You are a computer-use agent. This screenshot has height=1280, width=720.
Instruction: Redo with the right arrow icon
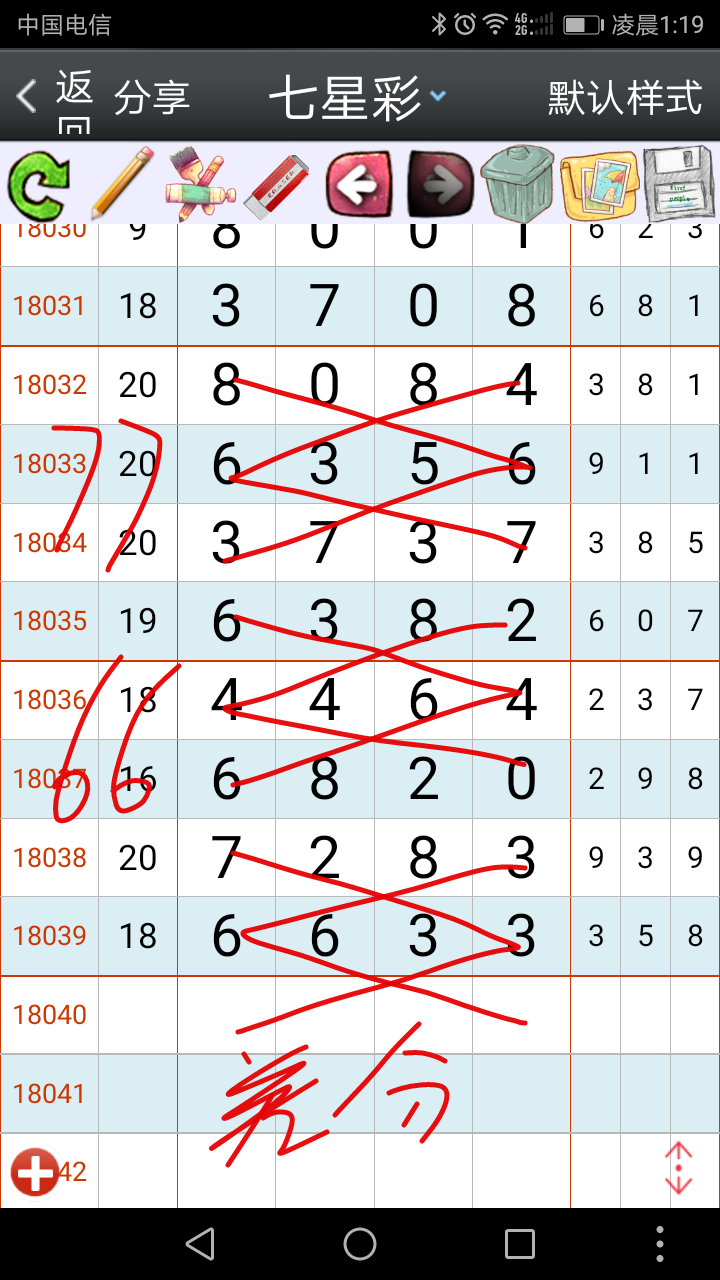(x=440, y=184)
